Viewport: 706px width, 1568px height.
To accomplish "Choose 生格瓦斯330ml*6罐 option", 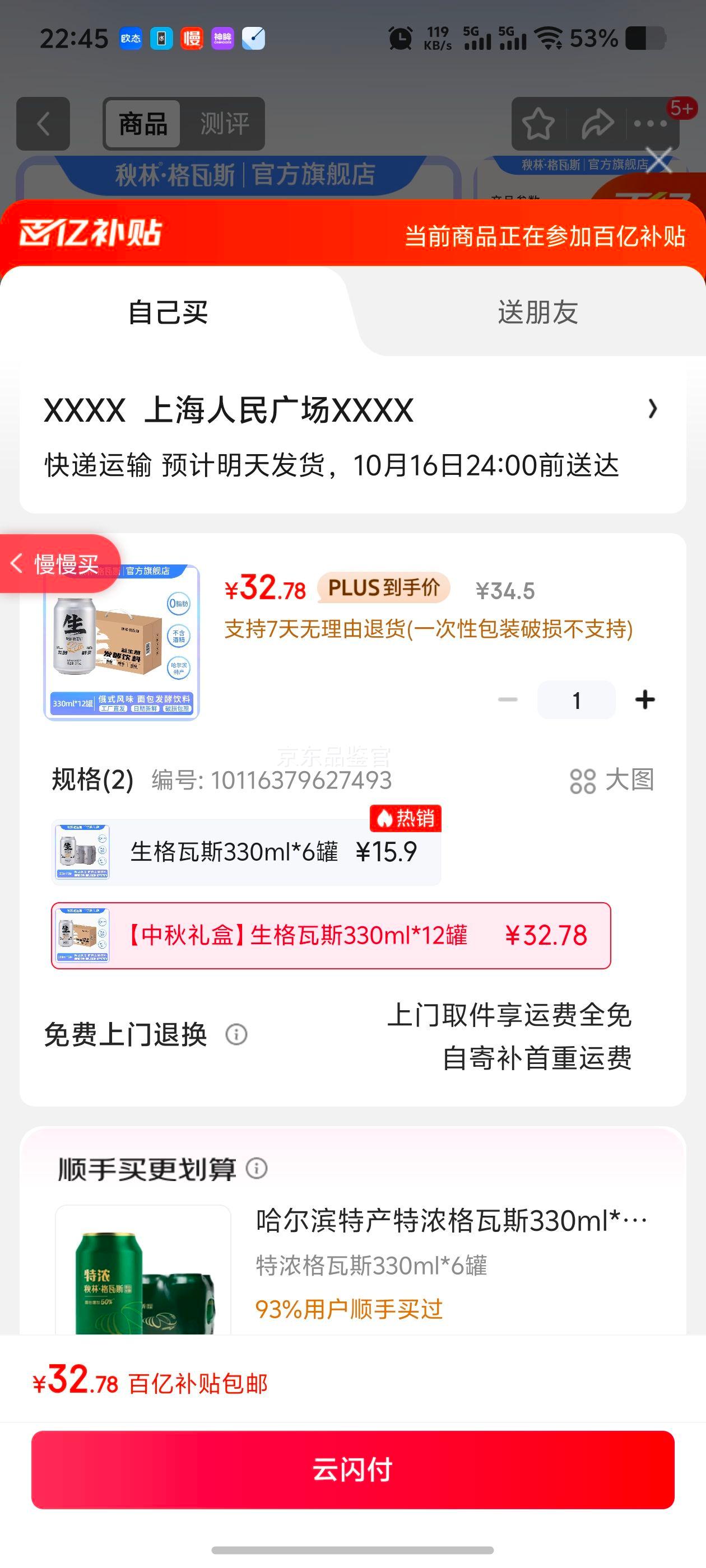I will tap(246, 852).
